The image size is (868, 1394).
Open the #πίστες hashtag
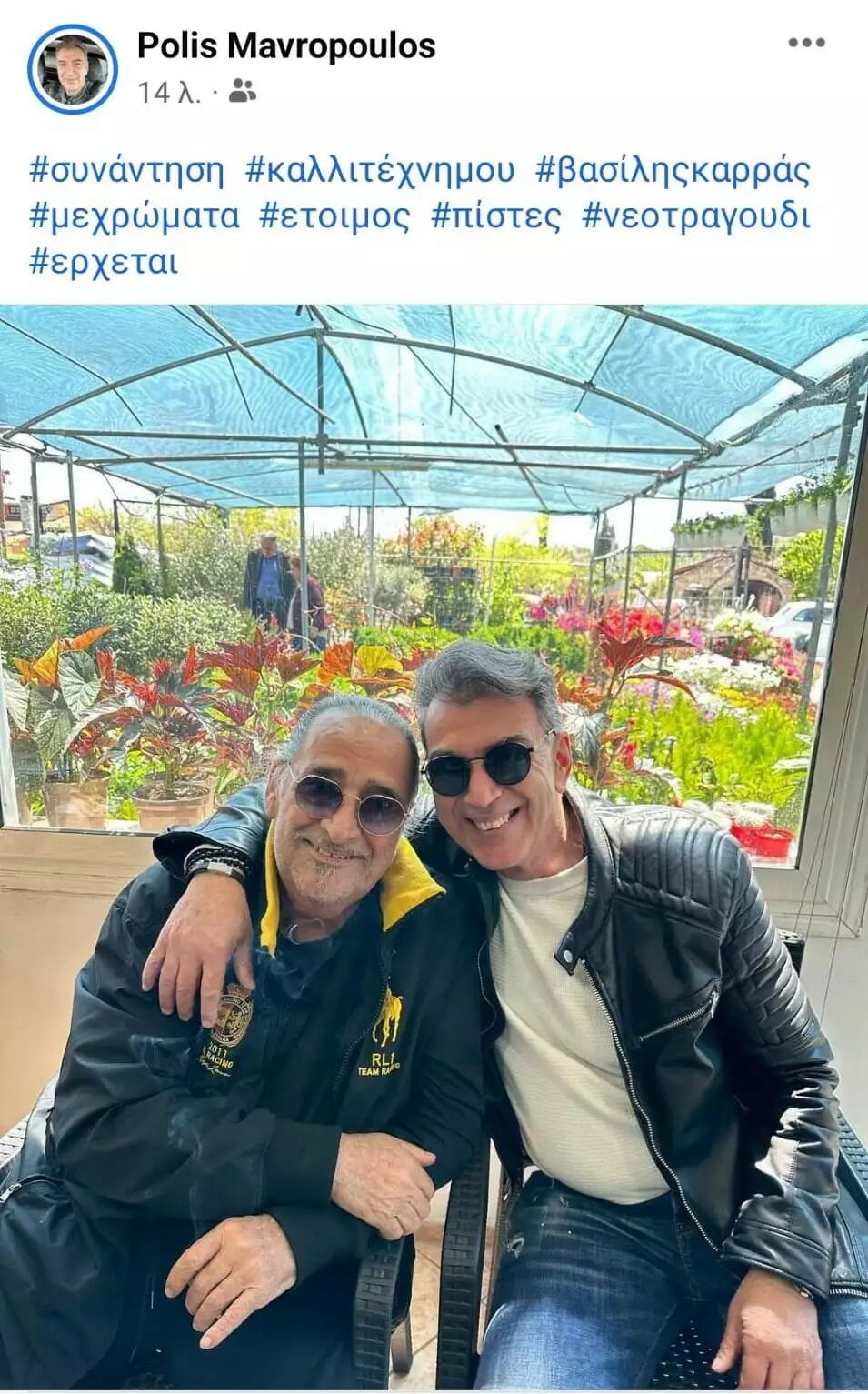[496, 216]
